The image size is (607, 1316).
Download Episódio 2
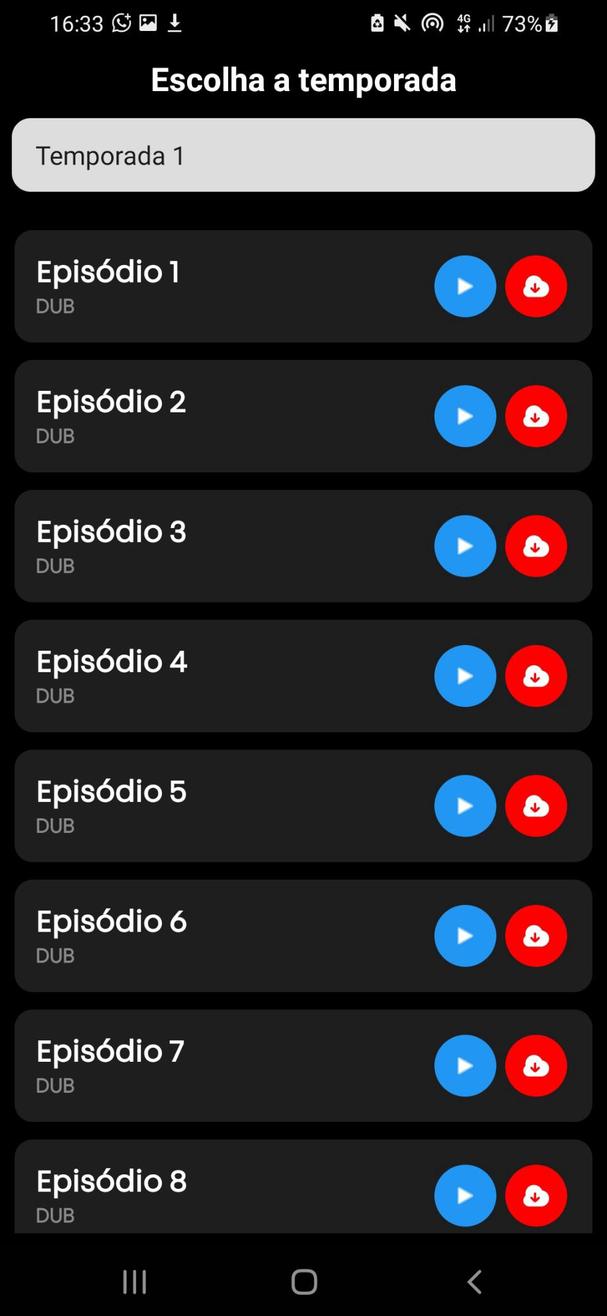536,416
